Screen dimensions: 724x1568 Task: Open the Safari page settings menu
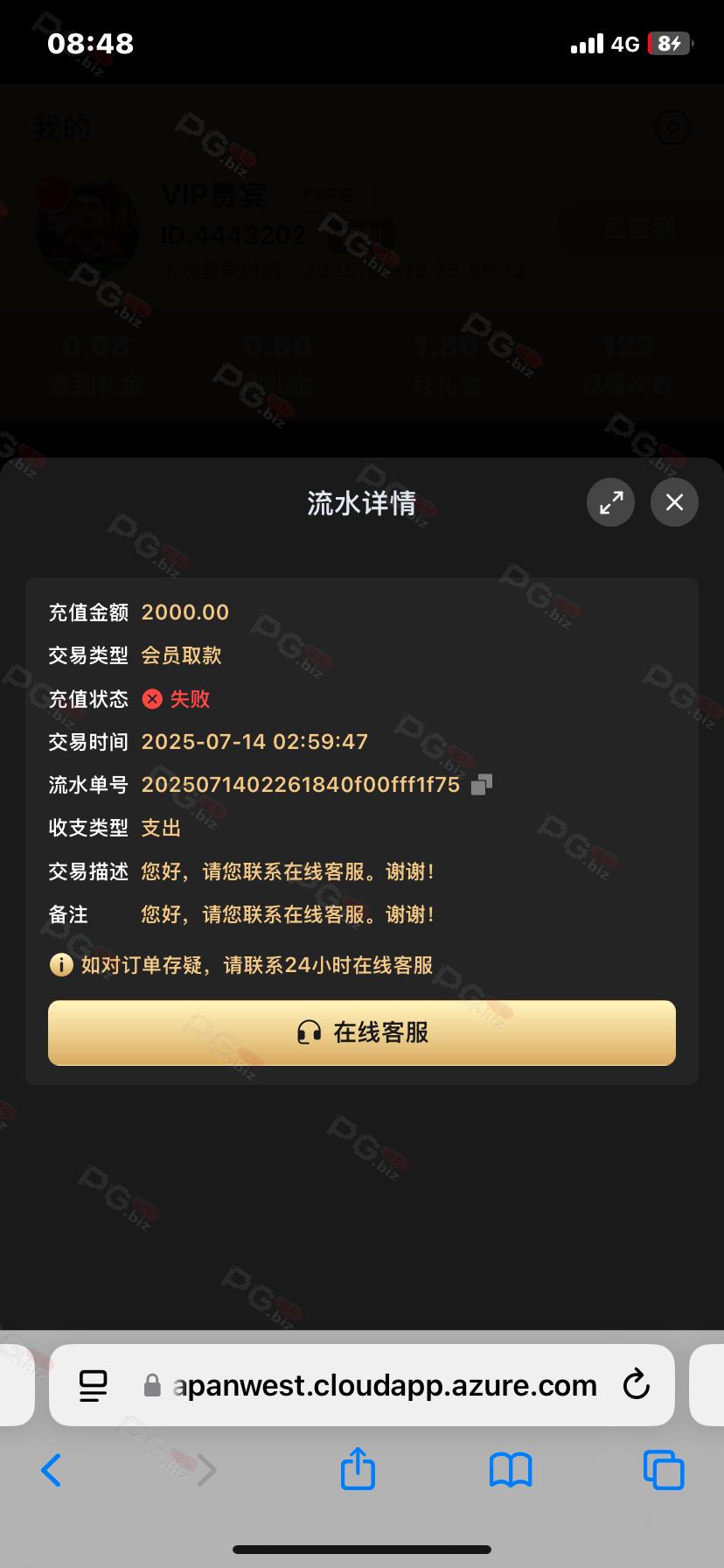click(x=93, y=1385)
